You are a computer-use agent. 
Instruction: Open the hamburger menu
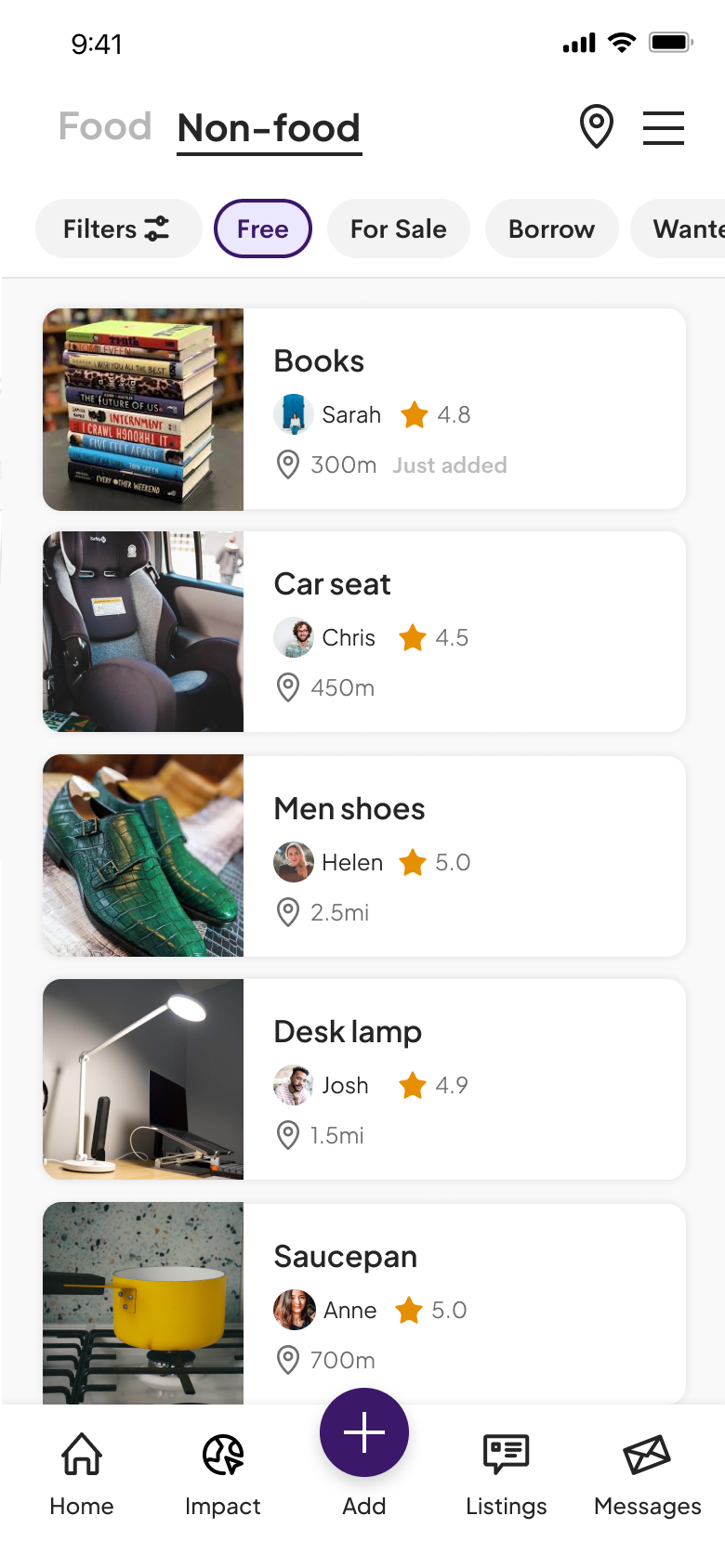pyautogui.click(x=664, y=128)
